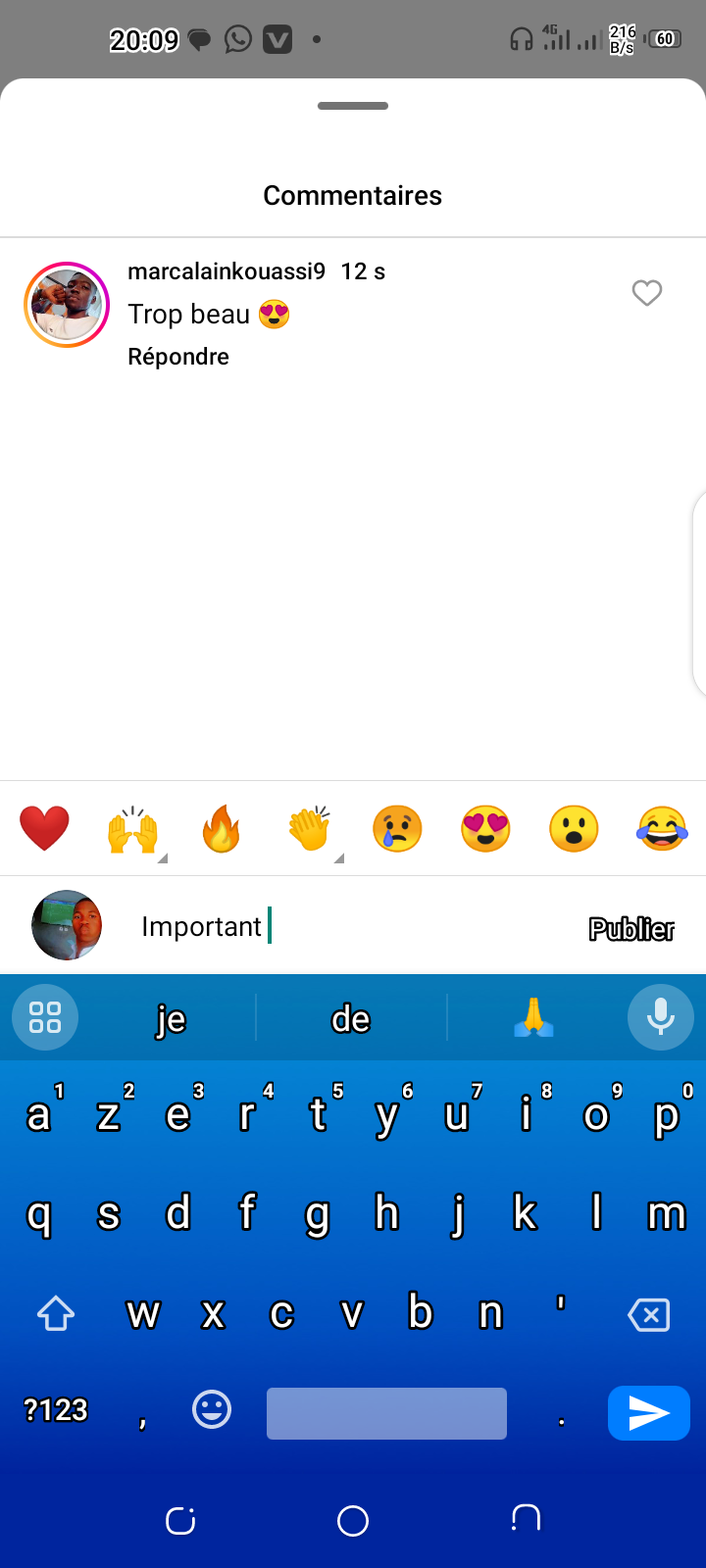The height and width of the screenshot is (1568, 706).
Task: Open the keyboard emoji picker
Action: [x=212, y=1410]
